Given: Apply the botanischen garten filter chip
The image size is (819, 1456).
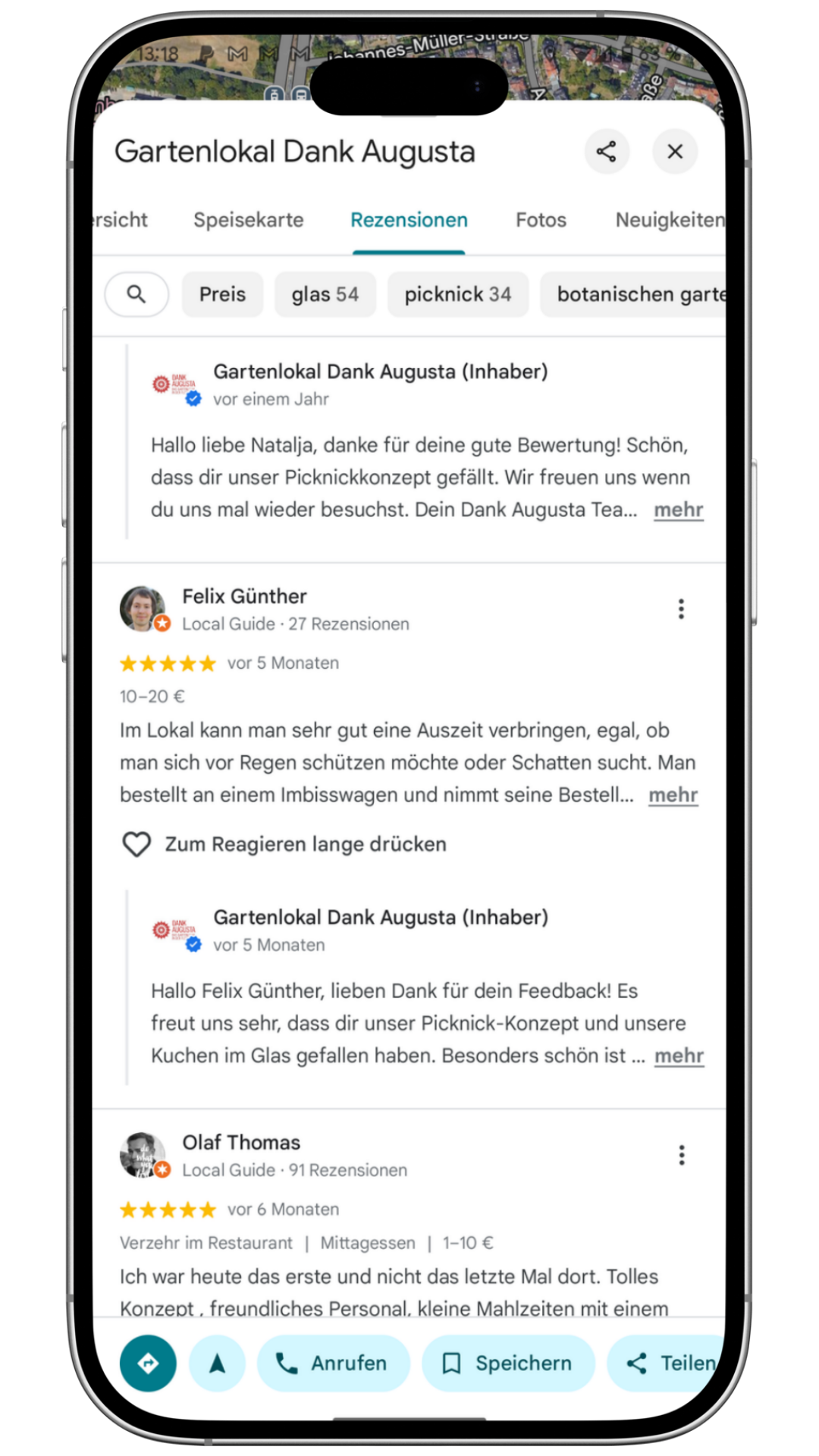Looking at the screenshot, I should click(637, 294).
